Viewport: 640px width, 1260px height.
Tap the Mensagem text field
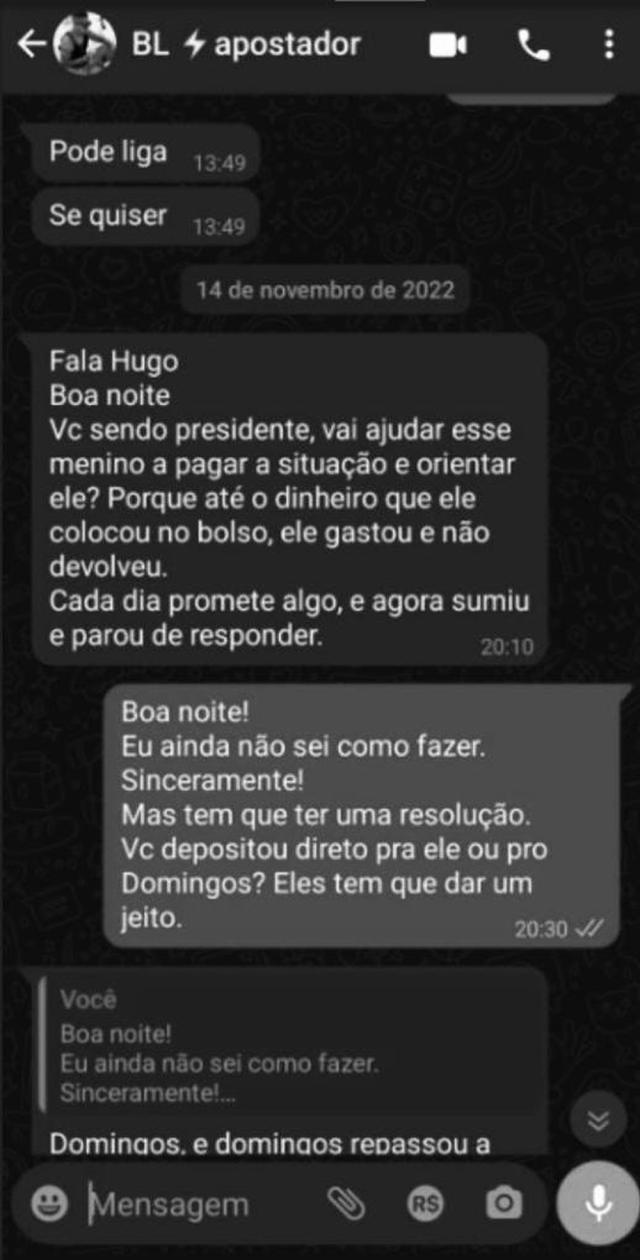[200, 1204]
